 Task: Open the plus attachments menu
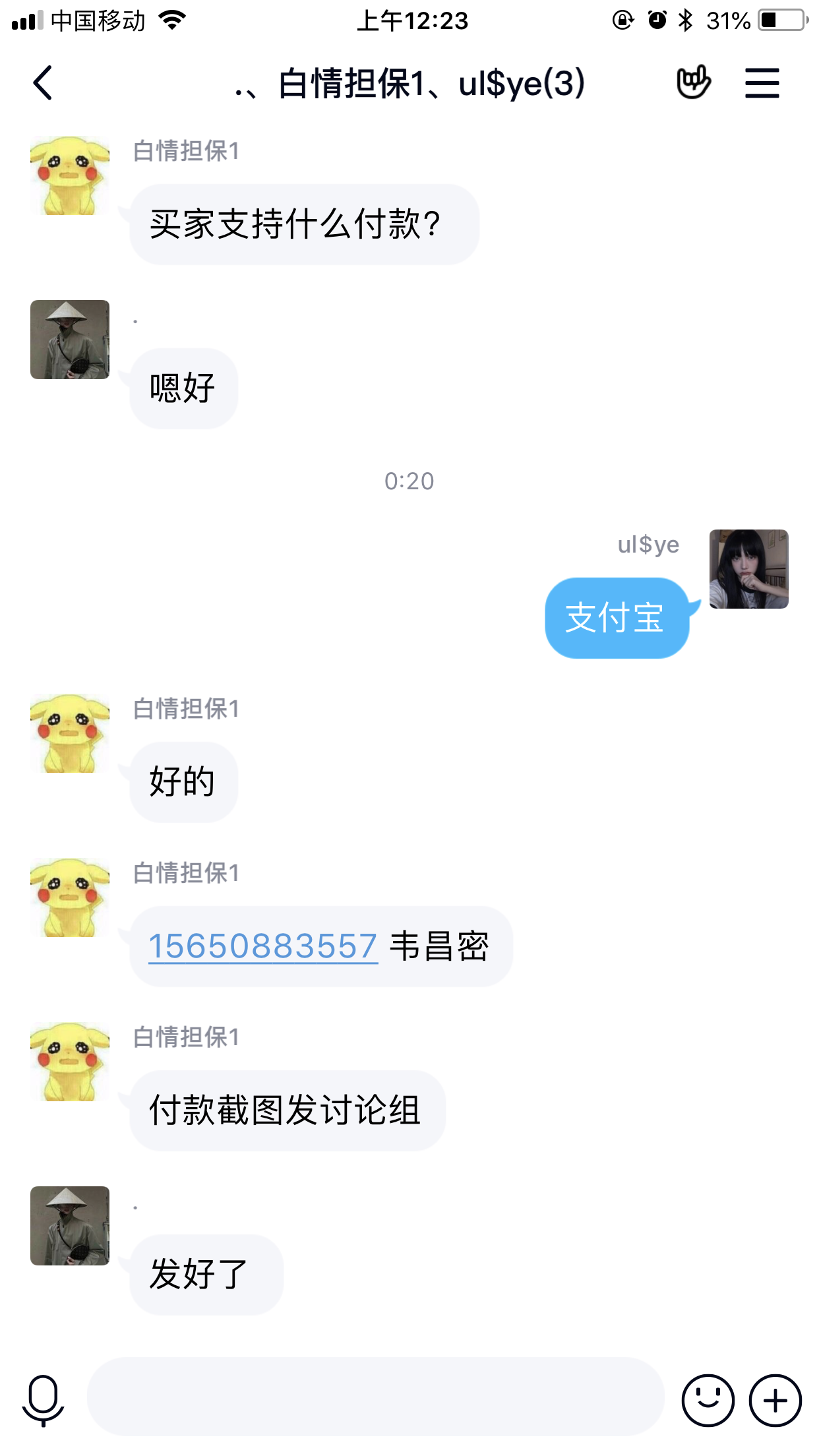775,1401
